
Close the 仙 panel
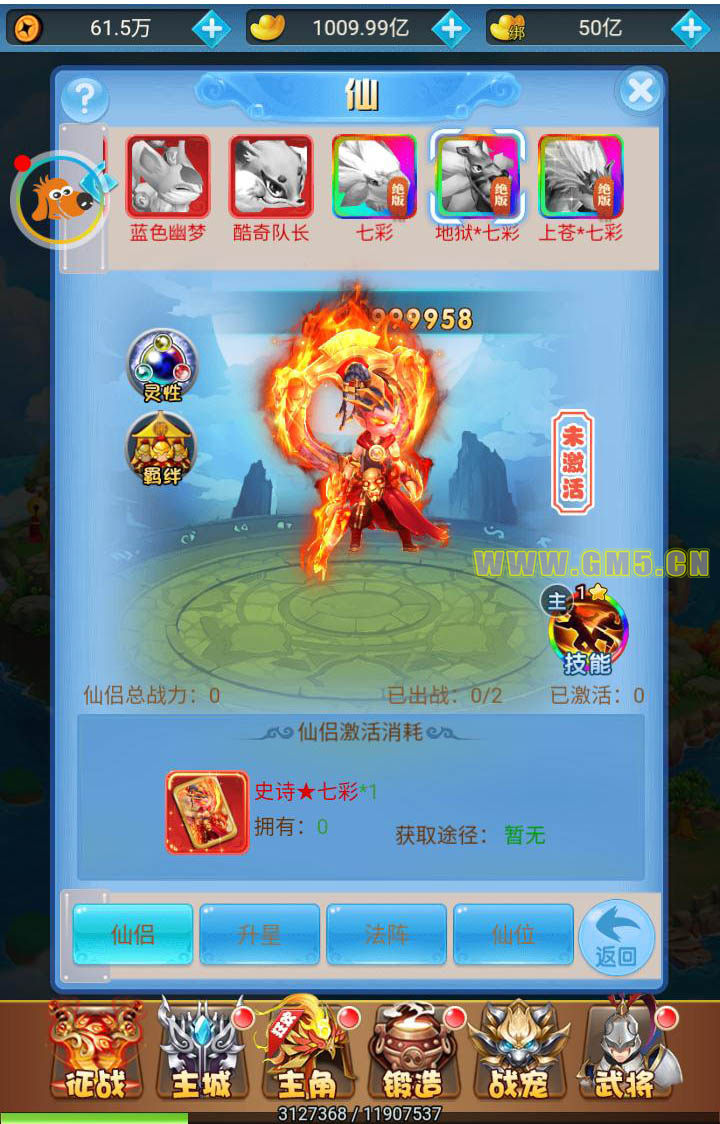point(639,92)
